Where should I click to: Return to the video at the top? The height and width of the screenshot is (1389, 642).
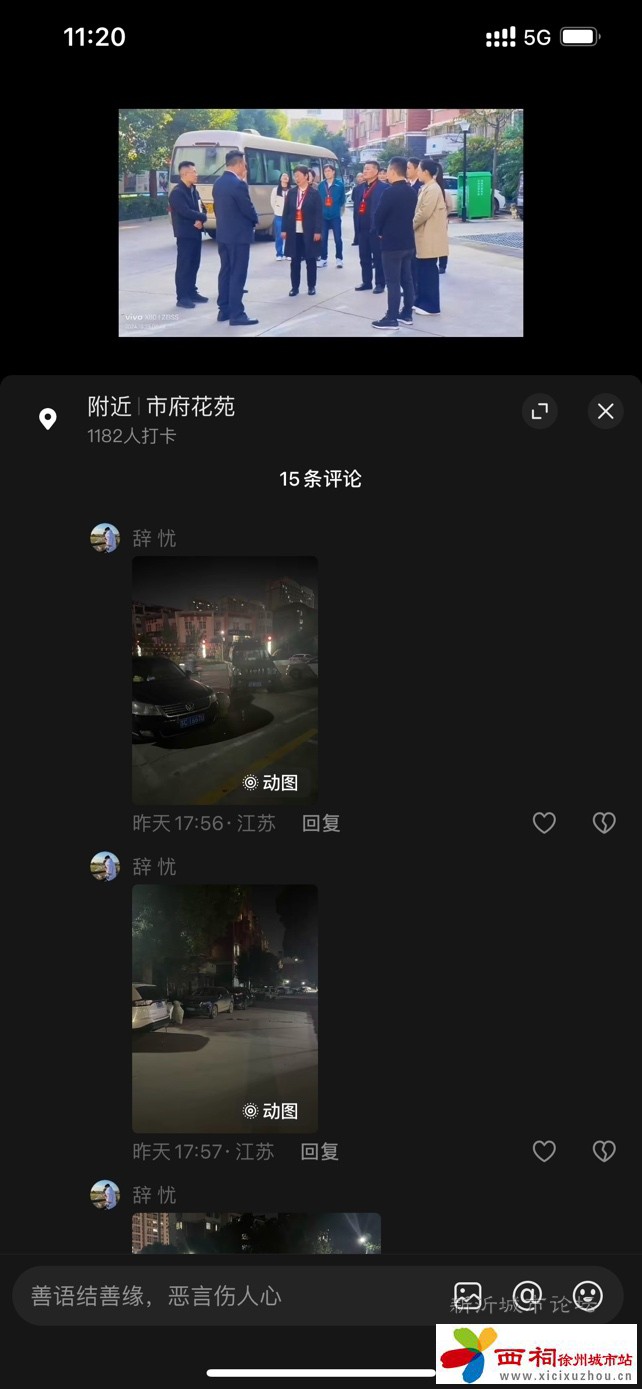[x=320, y=222]
